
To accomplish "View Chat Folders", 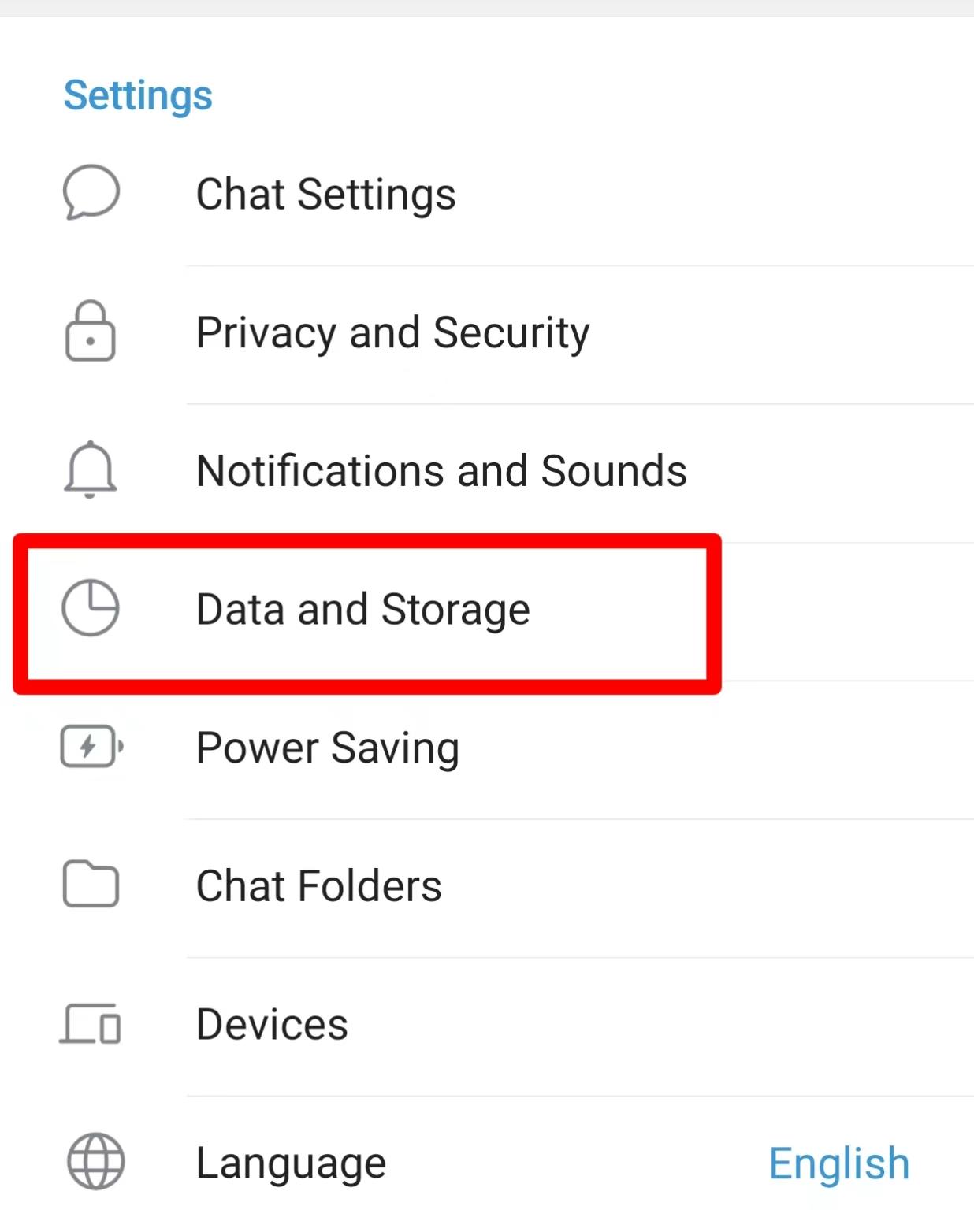I will (x=318, y=886).
